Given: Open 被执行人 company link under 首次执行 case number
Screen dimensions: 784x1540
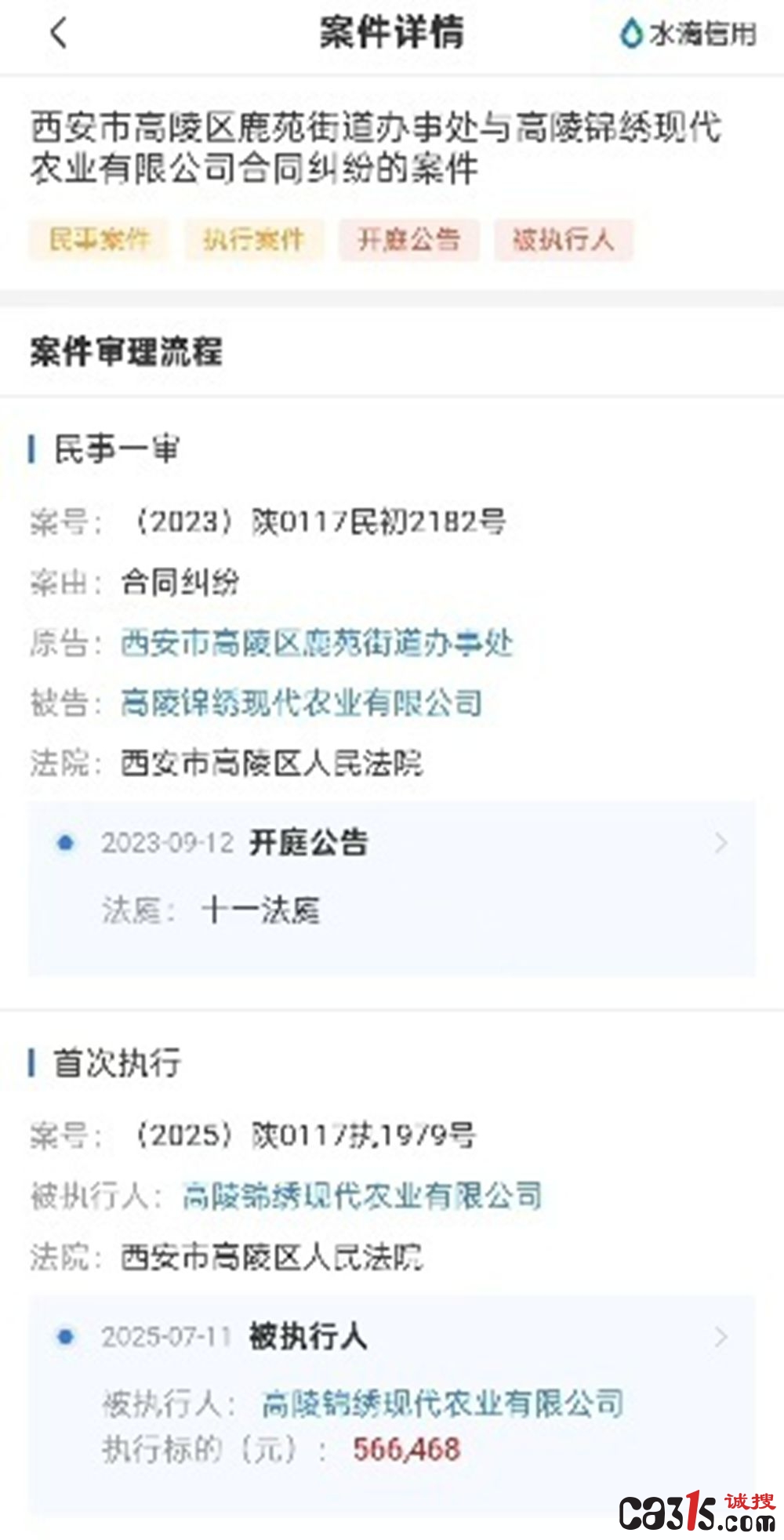Looking at the screenshot, I should 362,1196.
